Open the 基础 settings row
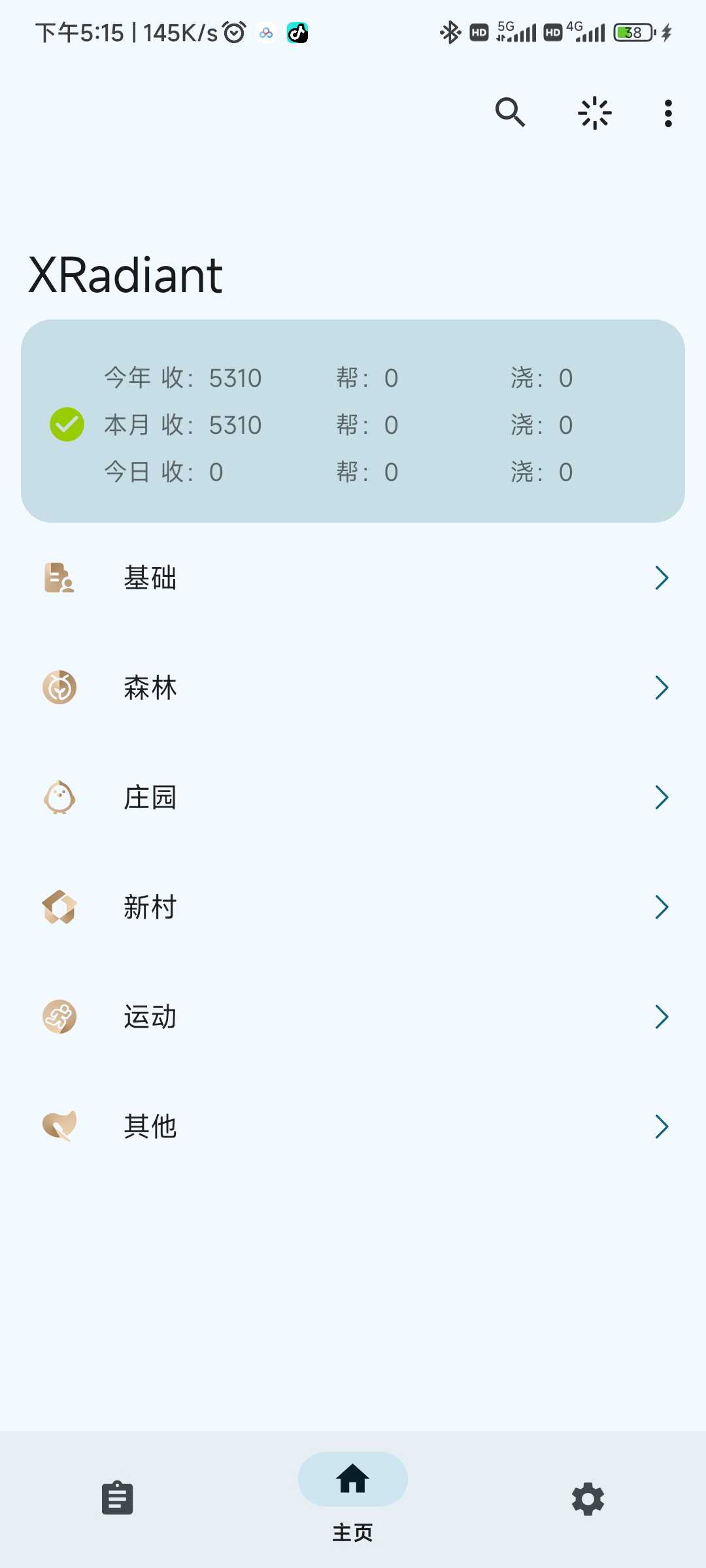This screenshot has height=1568, width=706. [353, 578]
